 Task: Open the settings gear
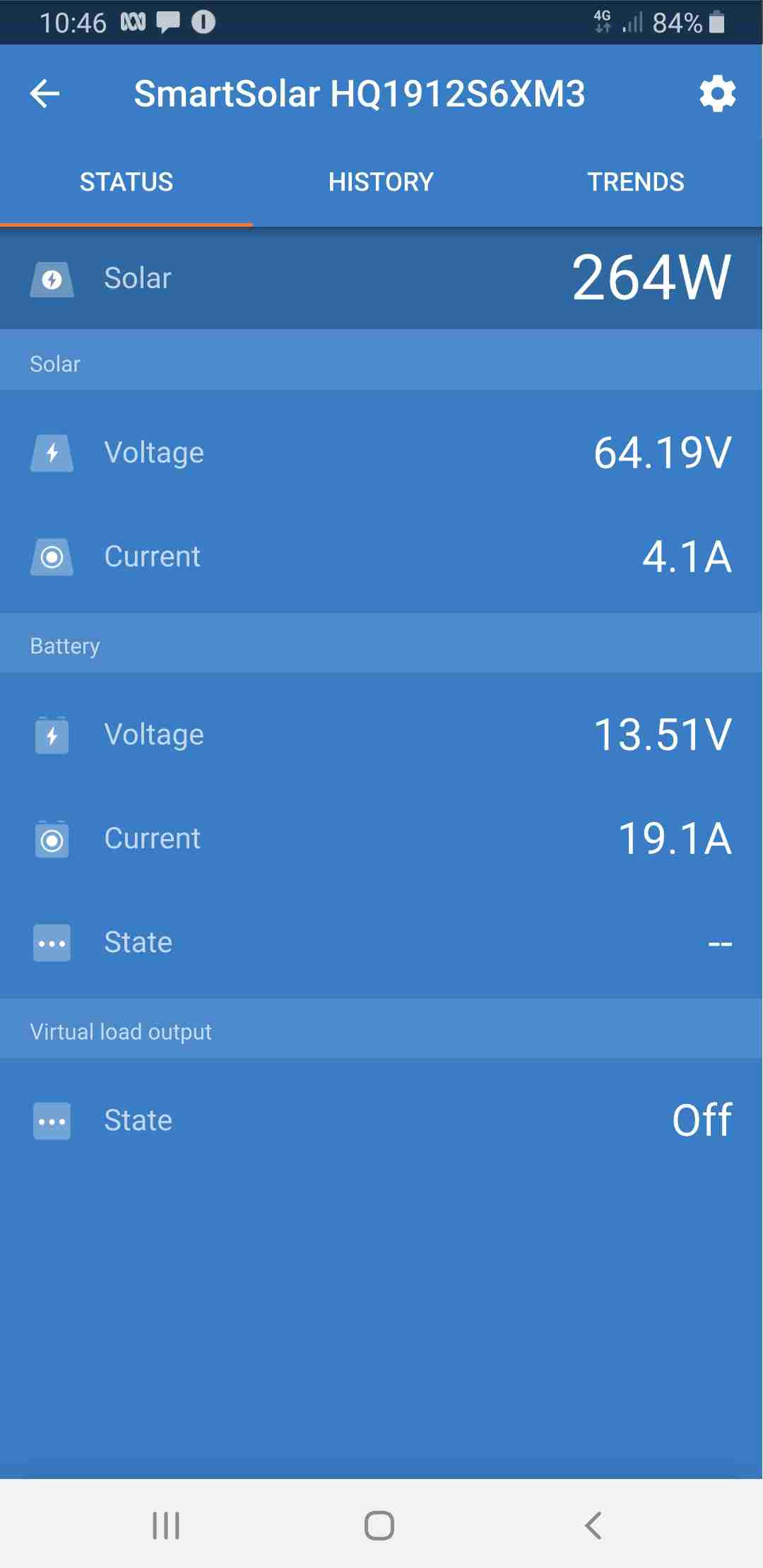(x=717, y=94)
